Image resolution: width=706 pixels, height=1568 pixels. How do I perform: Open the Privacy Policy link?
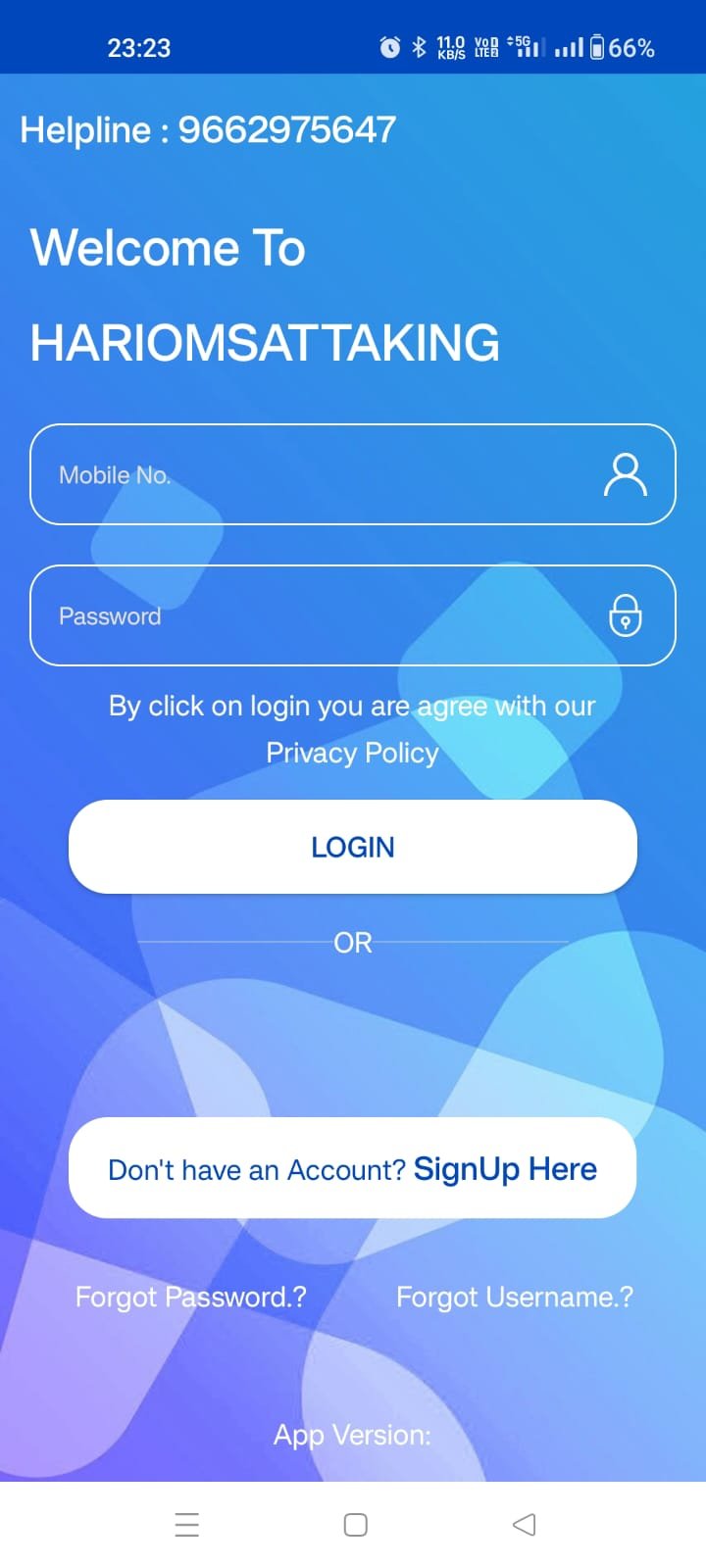pyautogui.click(x=352, y=753)
